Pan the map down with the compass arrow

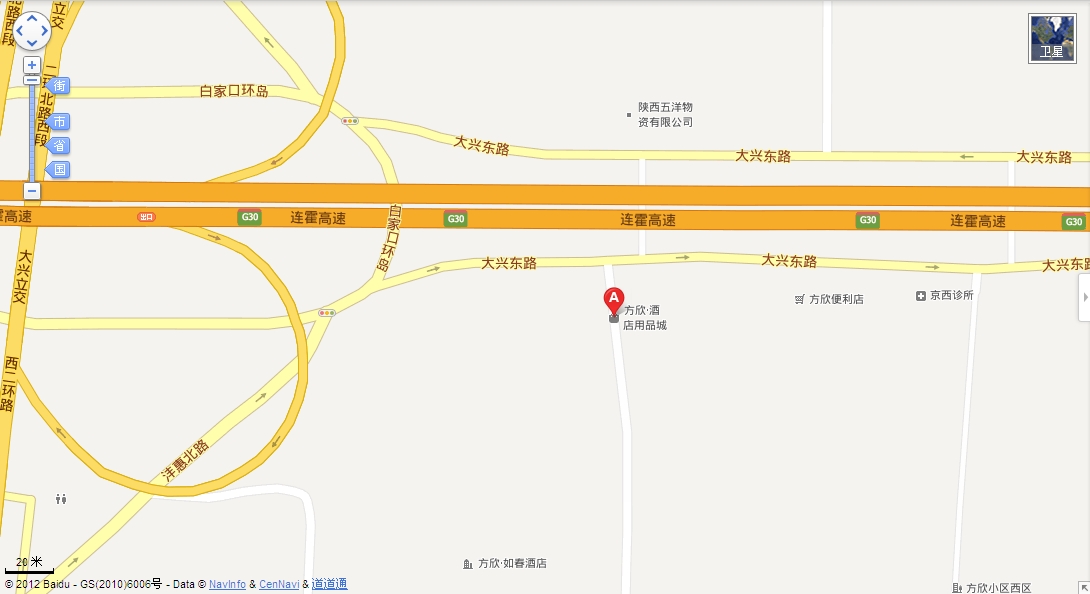(x=31, y=44)
